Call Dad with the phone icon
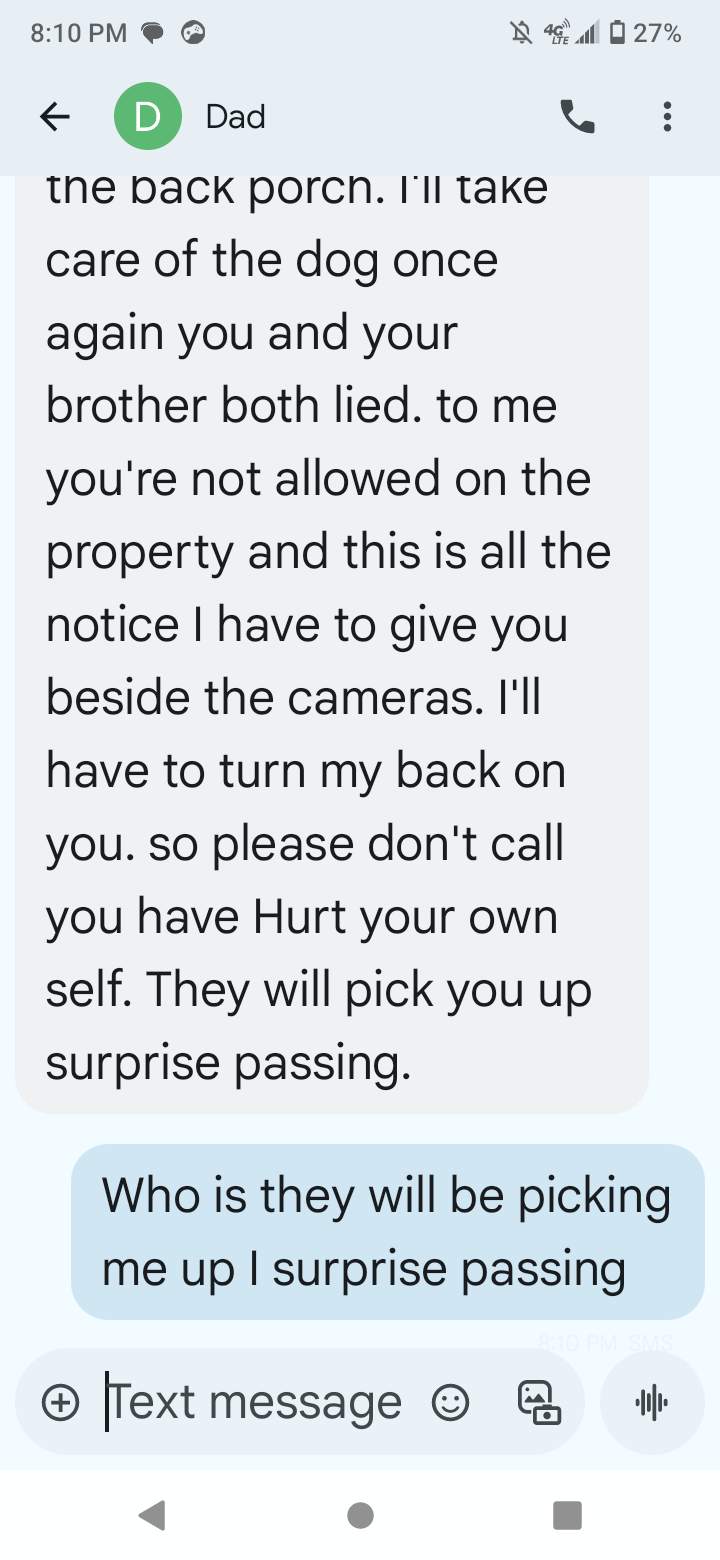This screenshot has height=1560, width=720. pos(577,118)
